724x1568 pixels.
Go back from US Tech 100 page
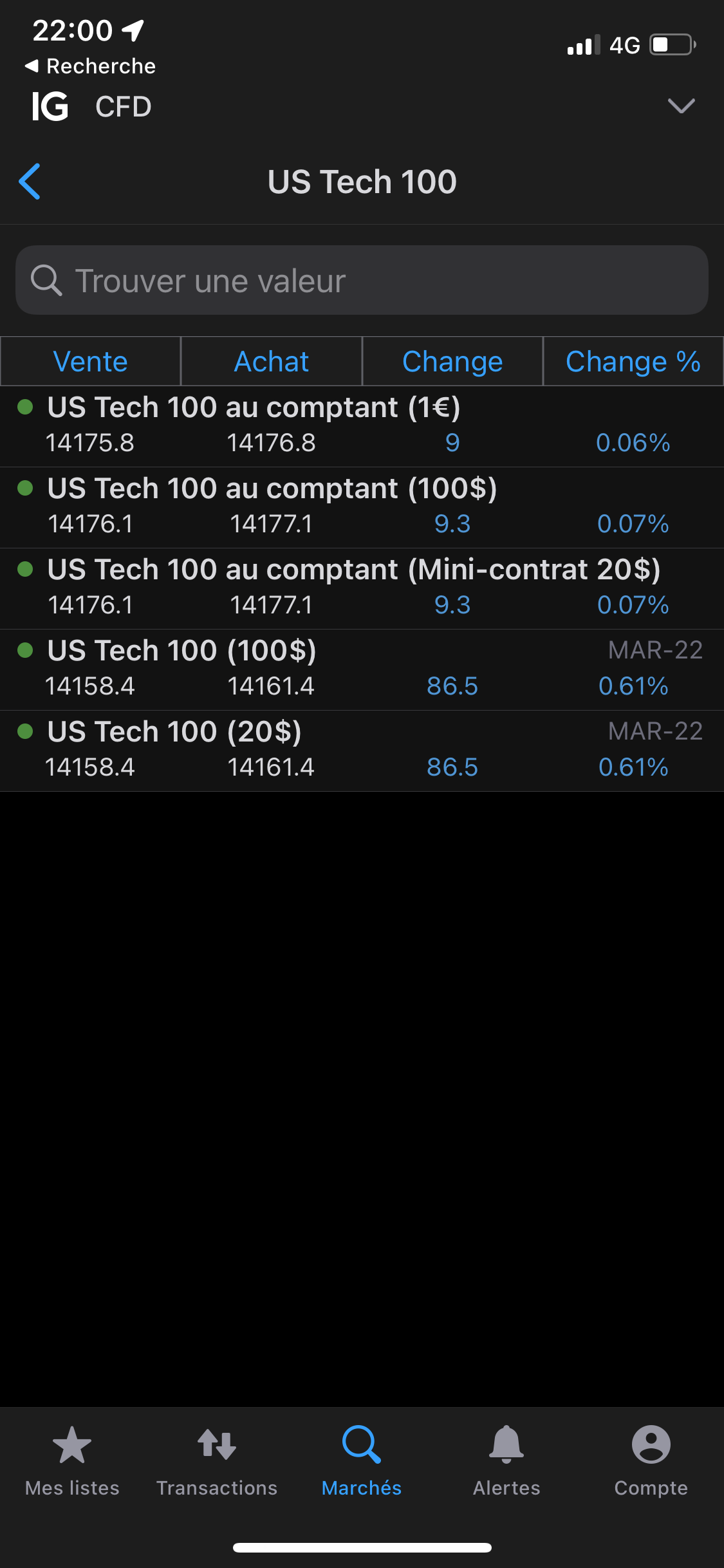coord(30,182)
